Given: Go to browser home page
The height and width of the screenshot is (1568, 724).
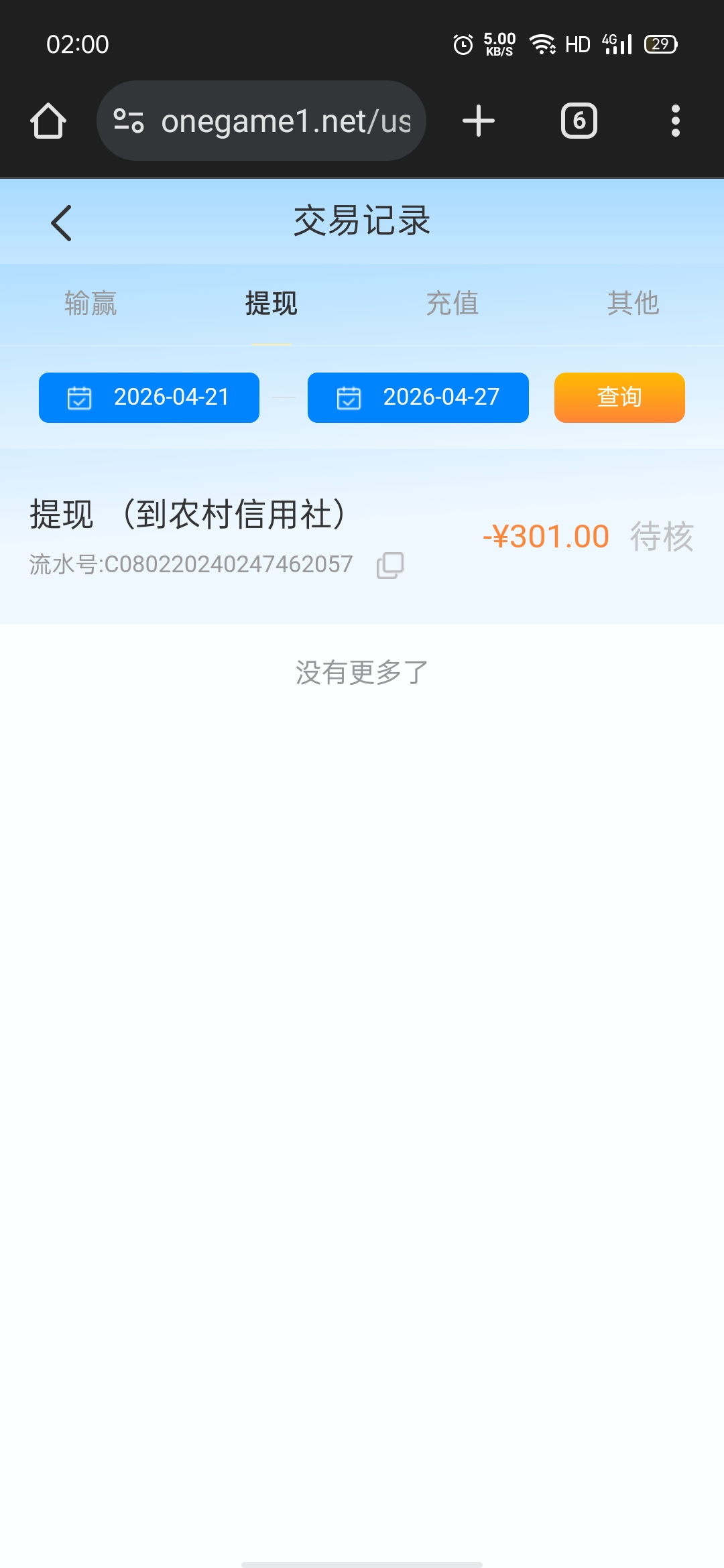Looking at the screenshot, I should click(x=49, y=121).
